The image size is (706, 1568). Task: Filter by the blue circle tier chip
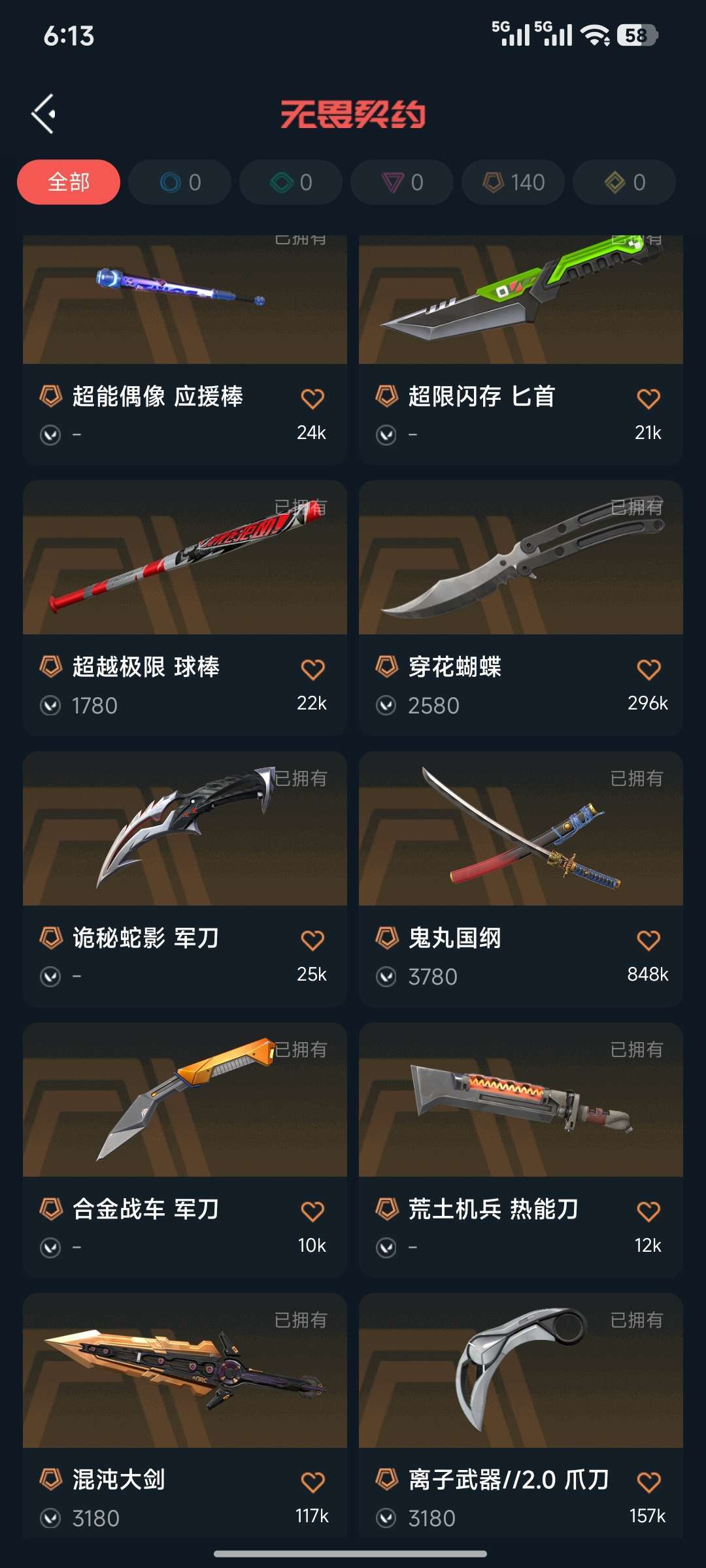click(x=180, y=182)
